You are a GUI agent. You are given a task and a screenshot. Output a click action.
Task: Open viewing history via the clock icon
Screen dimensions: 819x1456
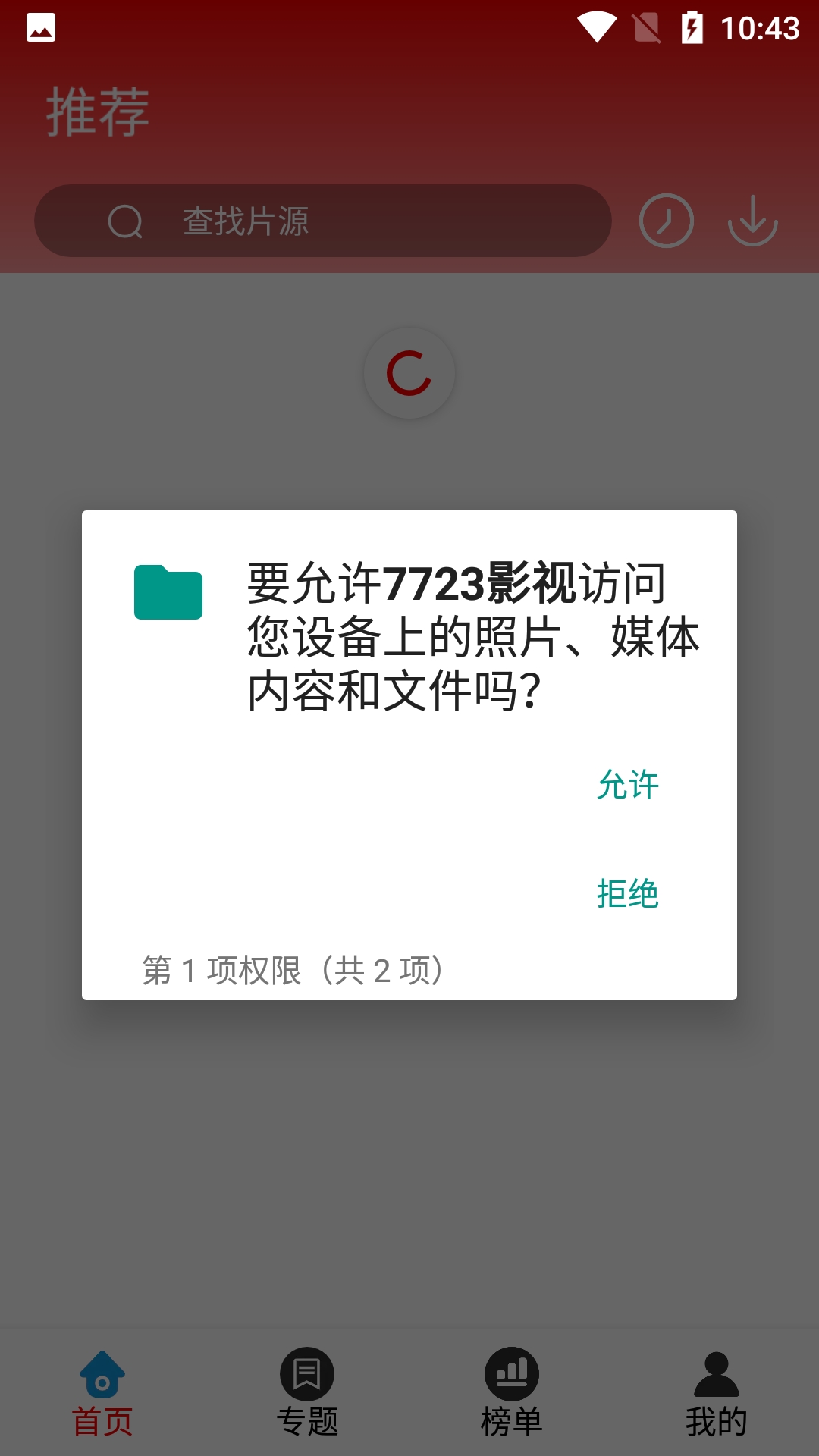click(666, 221)
